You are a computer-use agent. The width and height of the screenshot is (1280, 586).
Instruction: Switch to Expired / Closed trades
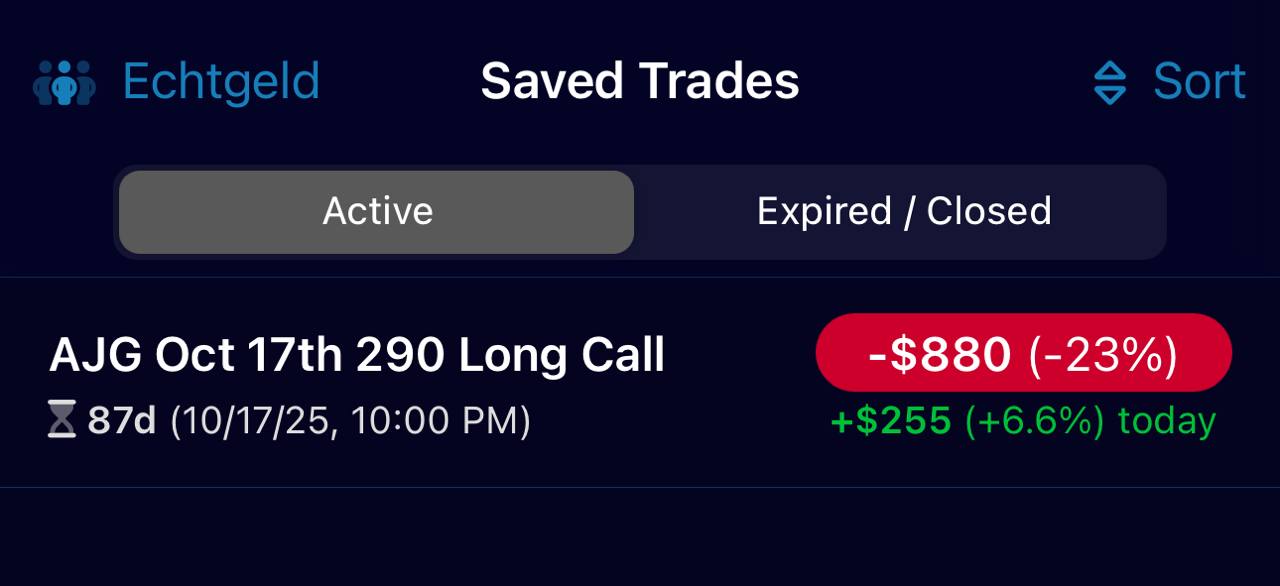[903, 212]
